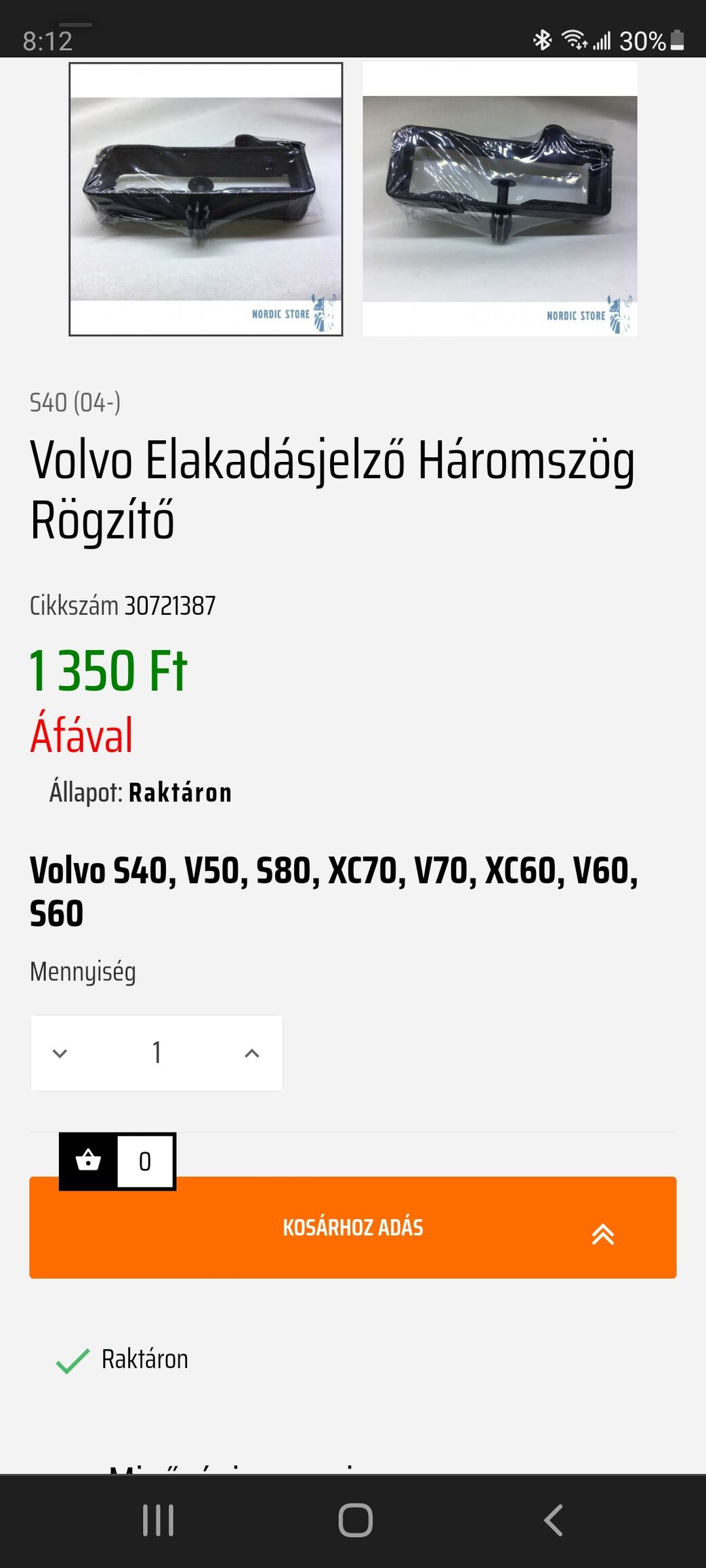Viewport: 706px width, 1568px height.
Task: Open the S40 (04-) category link
Action: pos(75,403)
